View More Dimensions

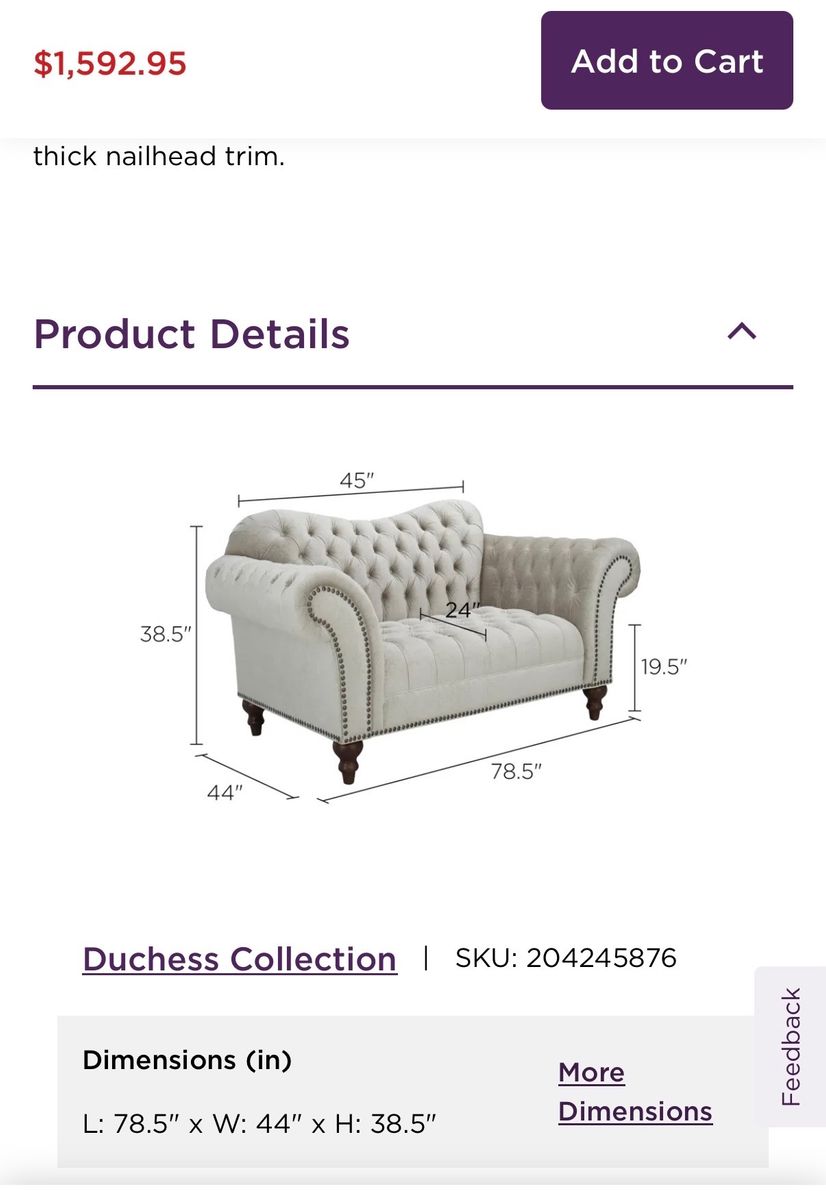click(x=635, y=1092)
